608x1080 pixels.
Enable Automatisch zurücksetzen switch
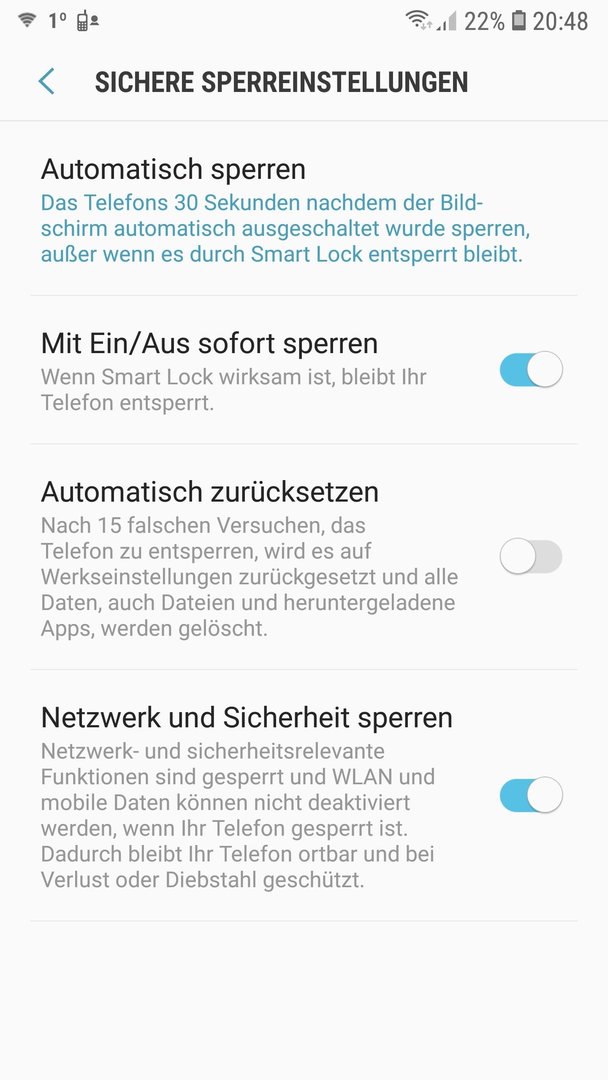(x=531, y=557)
